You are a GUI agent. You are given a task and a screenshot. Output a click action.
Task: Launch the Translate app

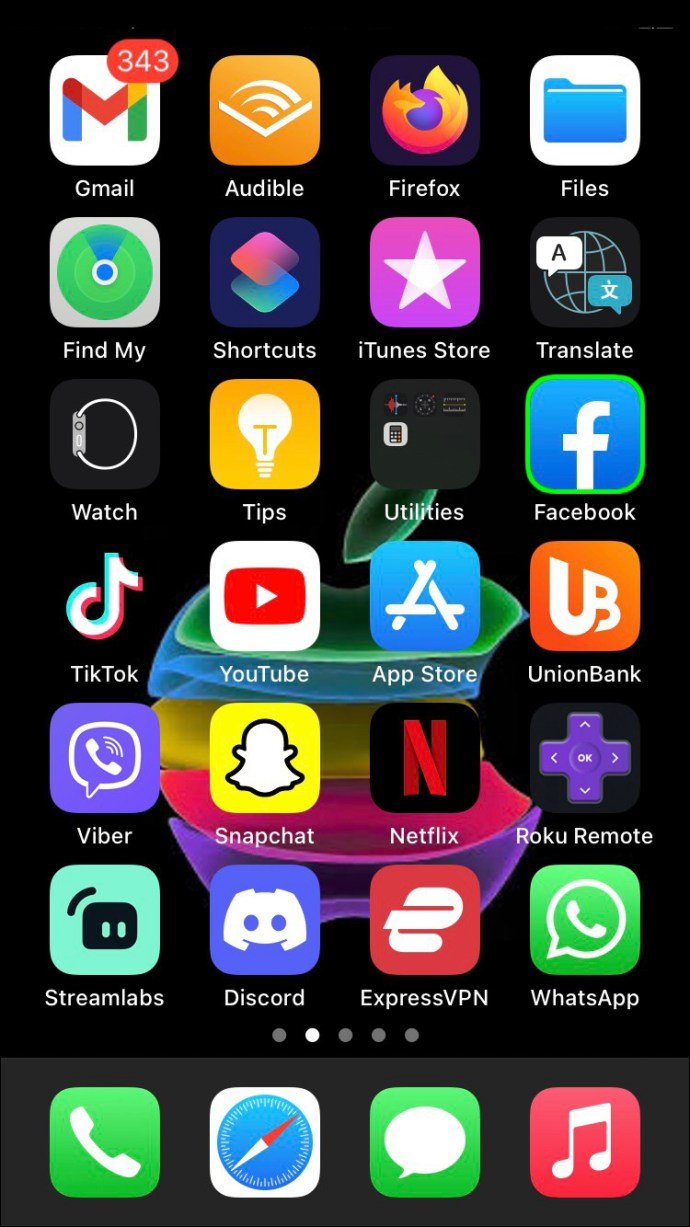(585, 272)
